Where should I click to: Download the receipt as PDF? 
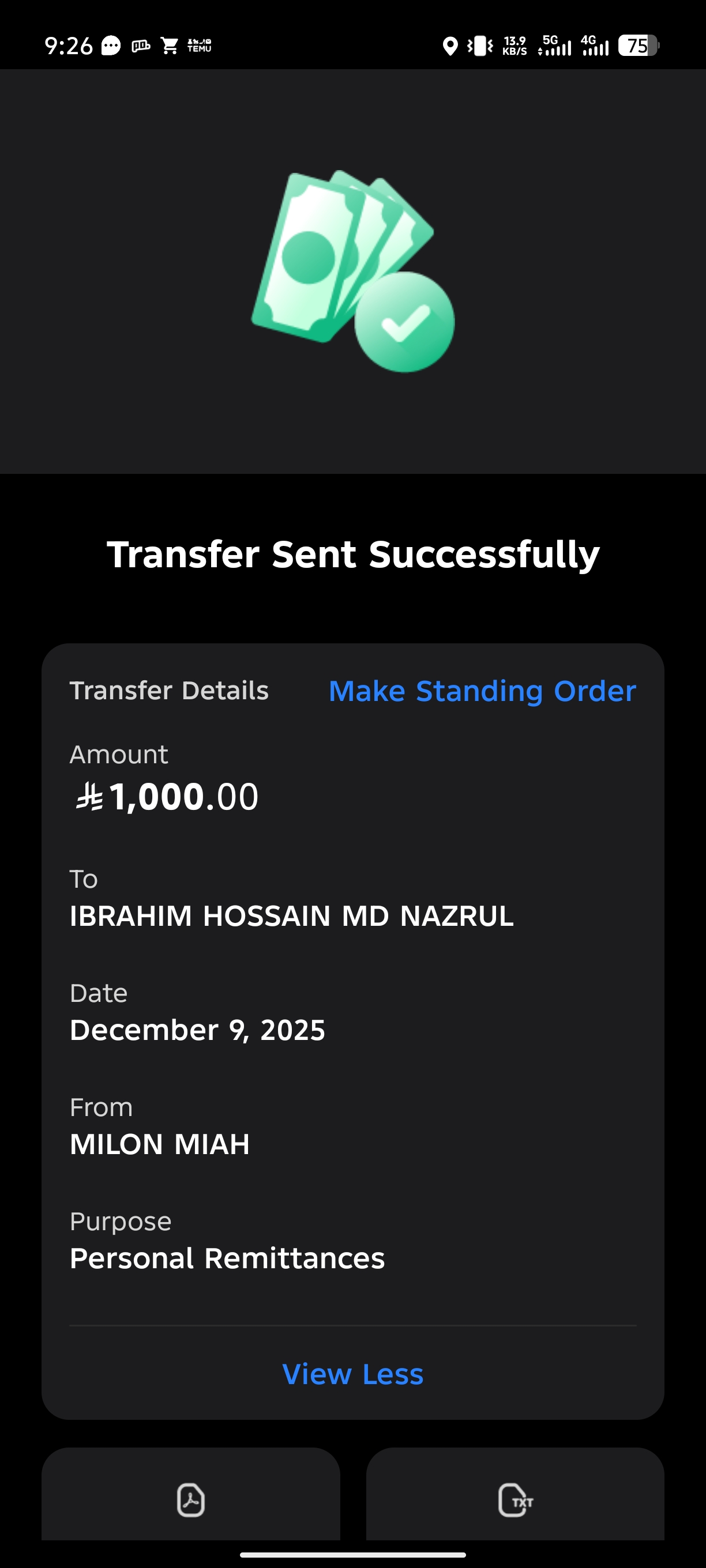191,1500
